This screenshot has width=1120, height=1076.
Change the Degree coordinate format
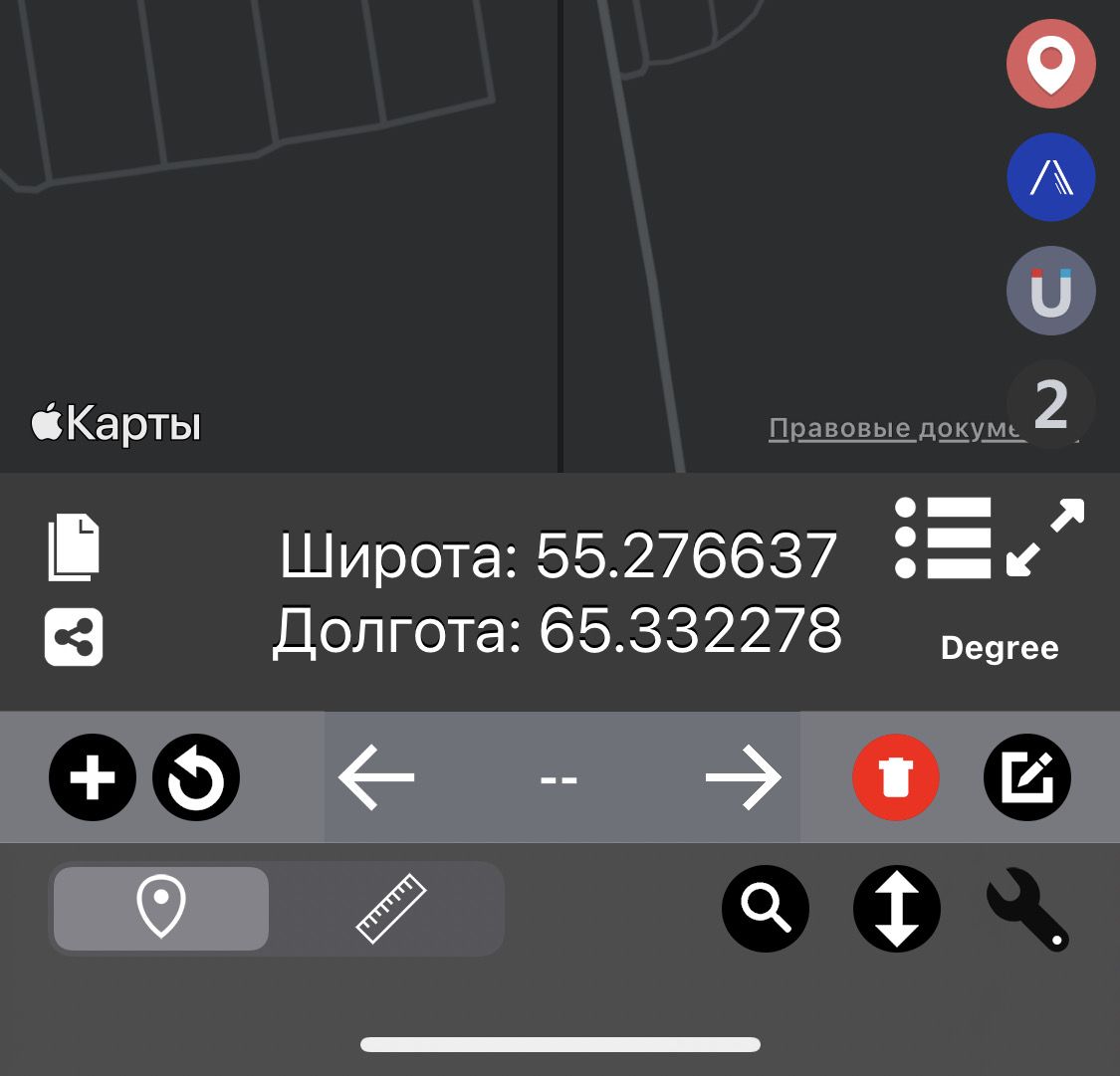click(x=999, y=648)
